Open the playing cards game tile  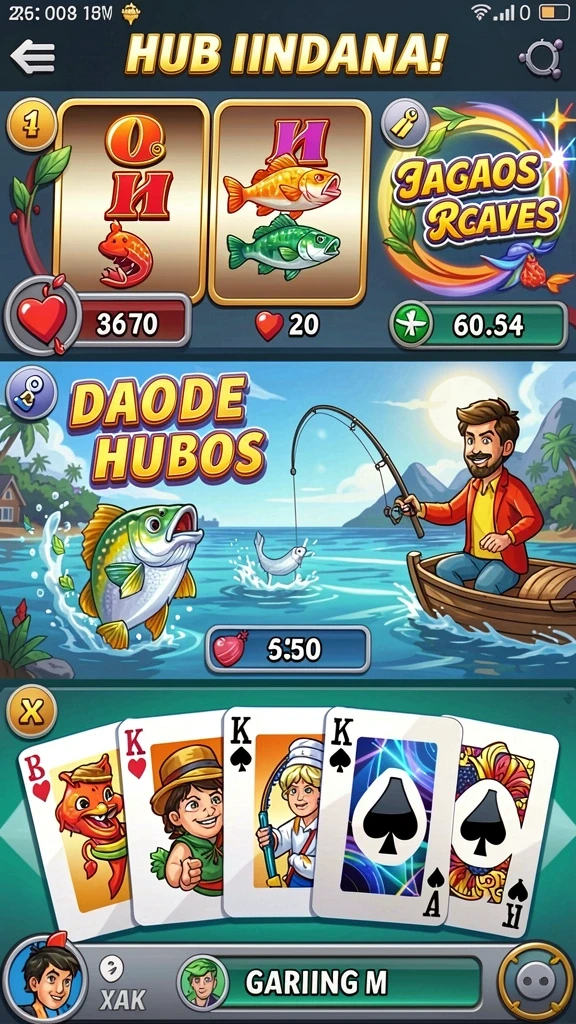[x=288, y=816]
